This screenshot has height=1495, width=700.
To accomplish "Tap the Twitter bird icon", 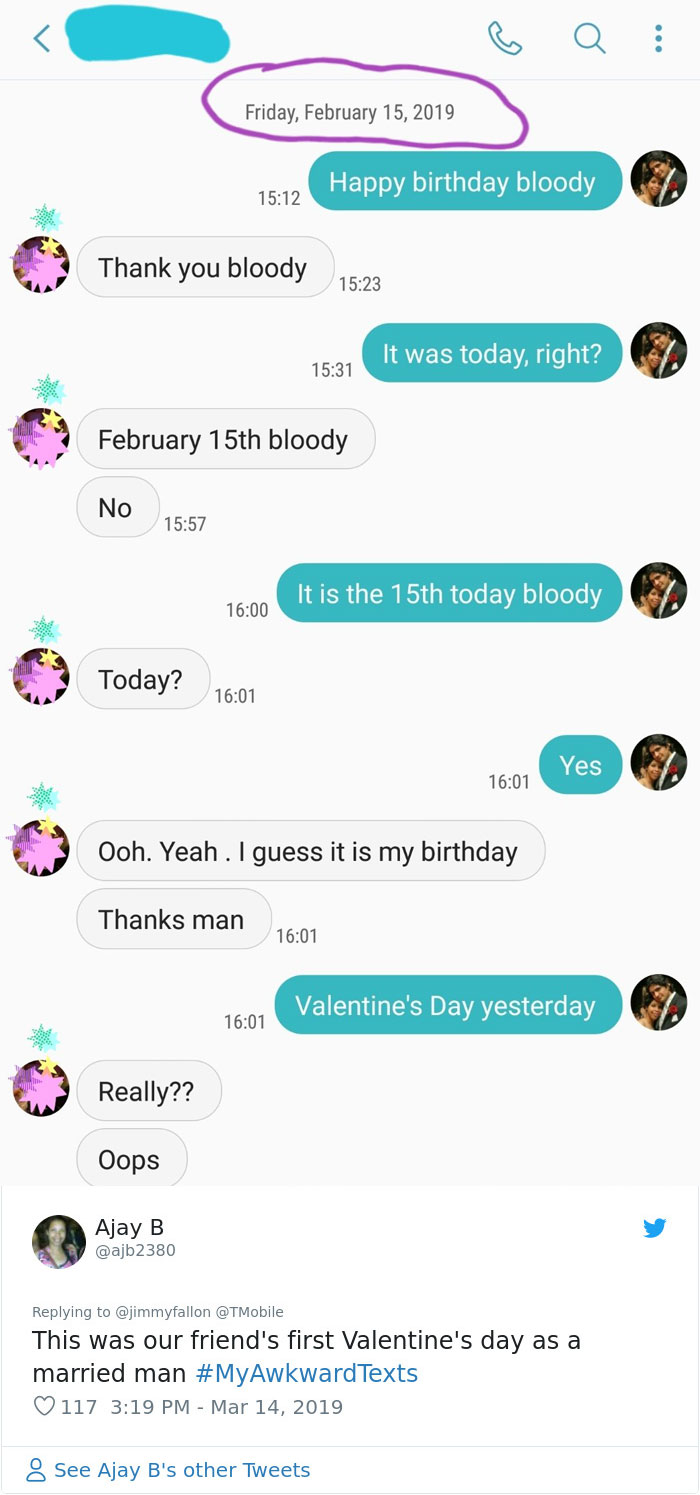I will (654, 1228).
